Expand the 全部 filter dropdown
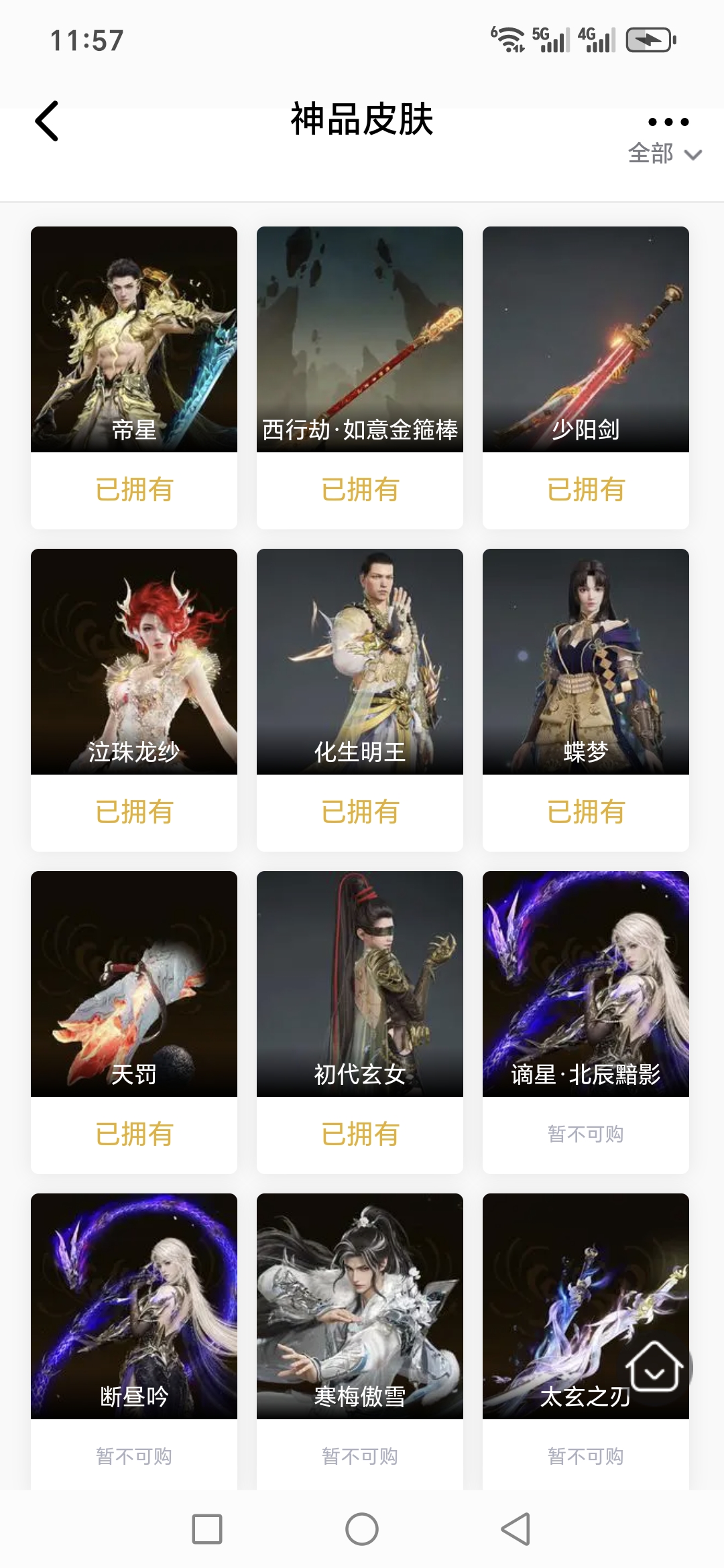This screenshot has width=724, height=1568. [664, 154]
